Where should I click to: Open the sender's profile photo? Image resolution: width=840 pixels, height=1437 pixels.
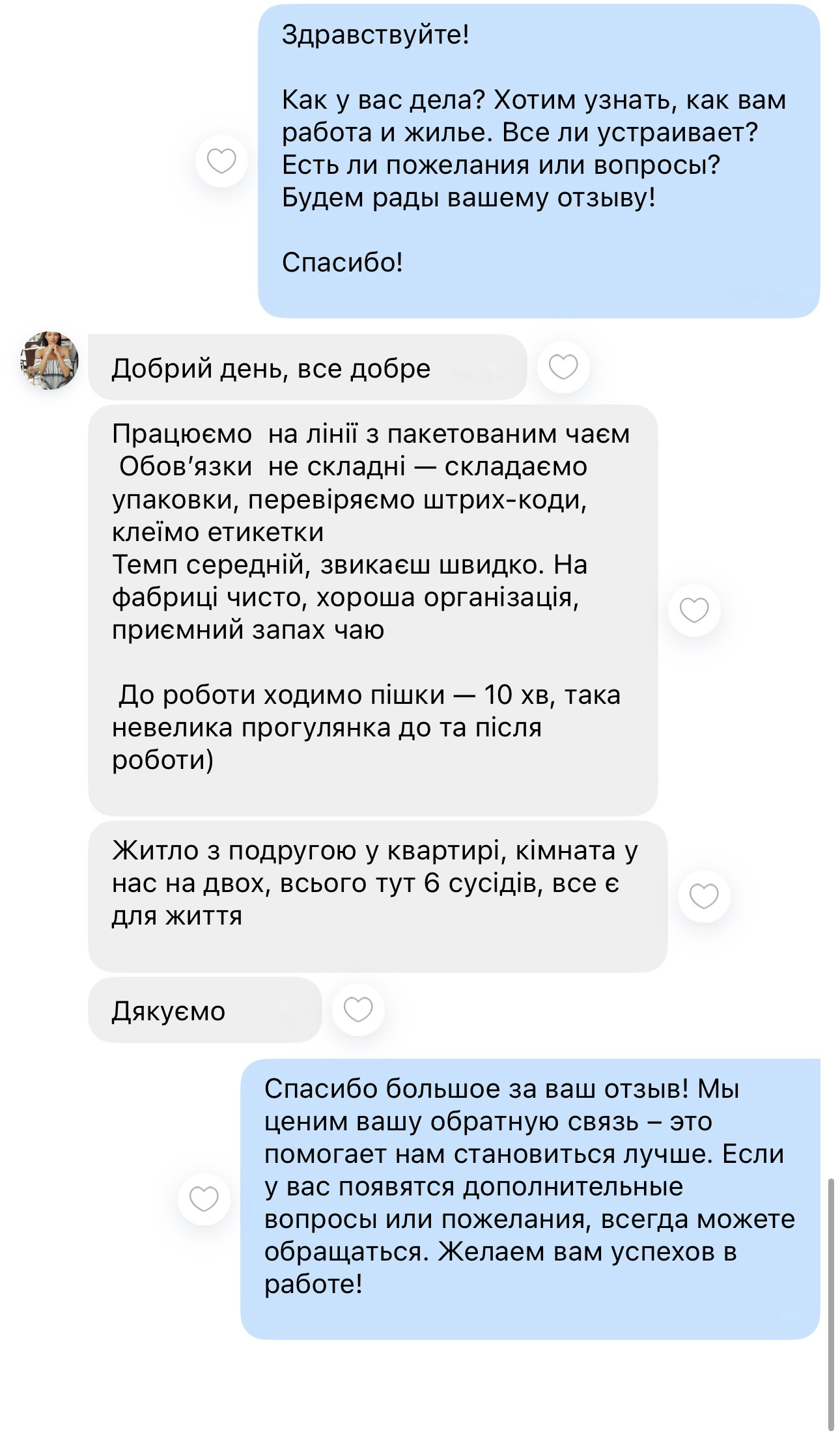[x=49, y=360]
